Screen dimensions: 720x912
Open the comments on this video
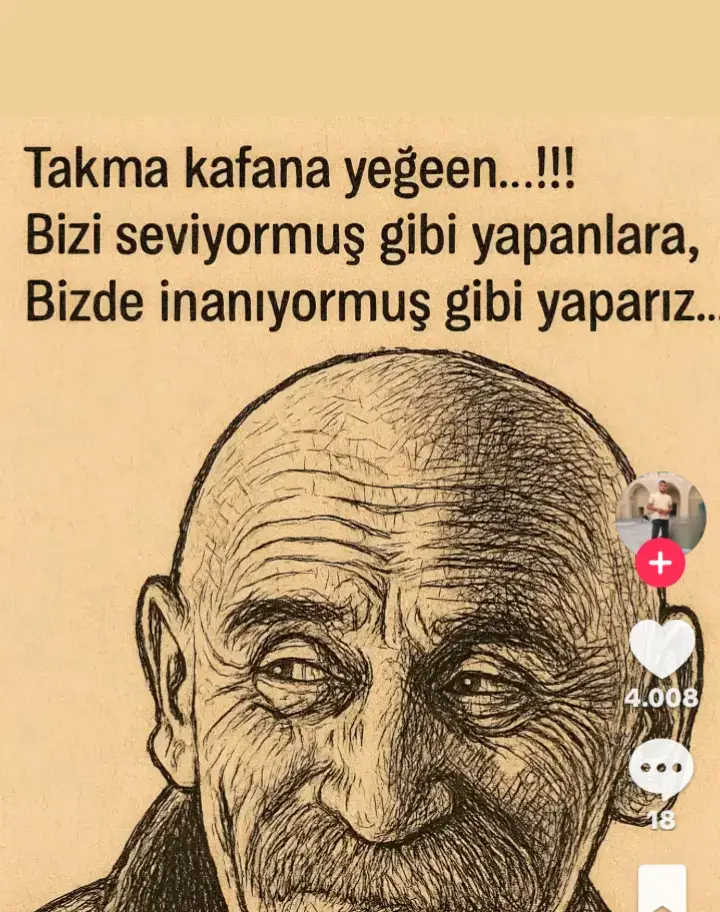click(x=661, y=768)
